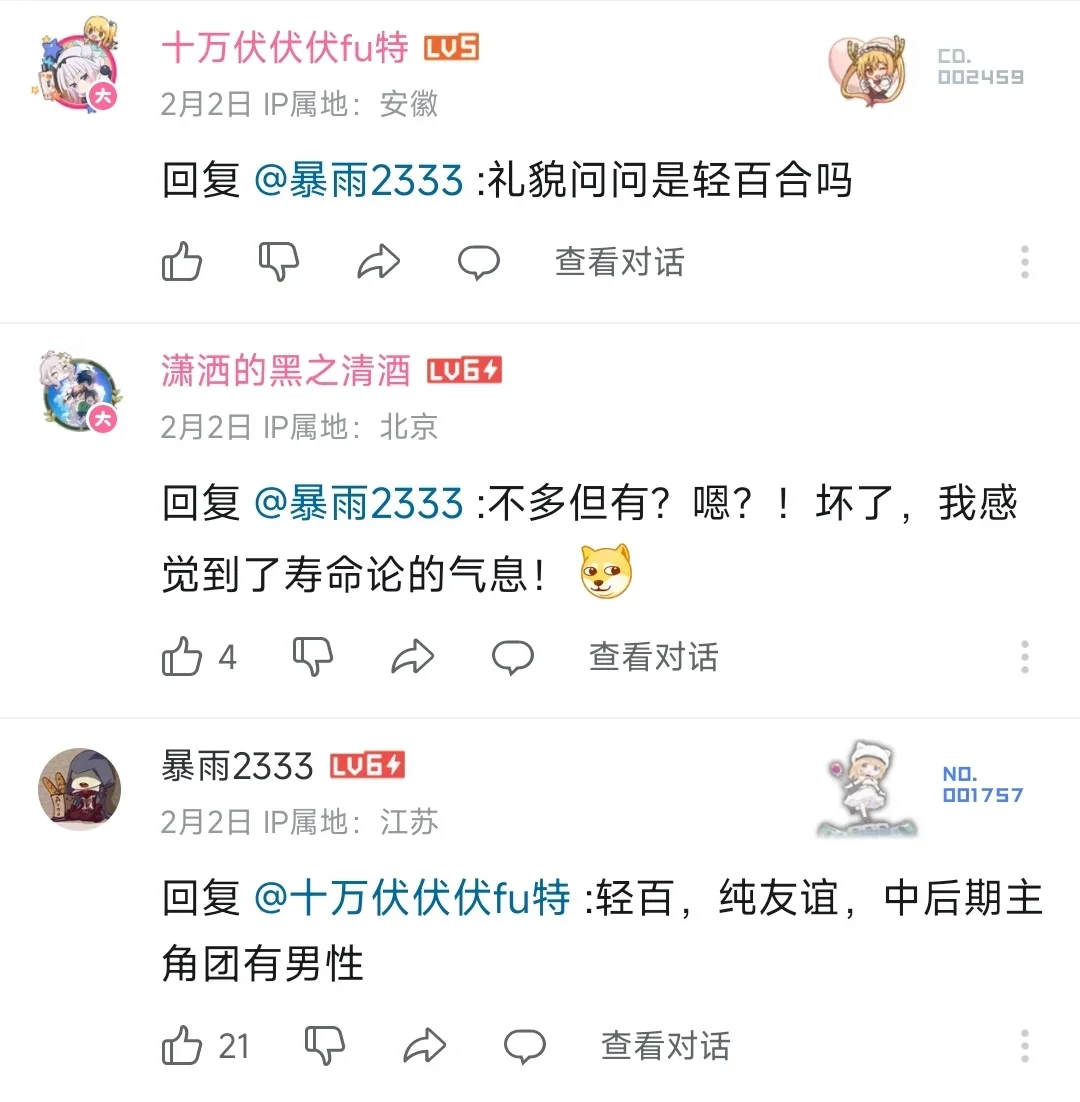Image resolution: width=1080 pixels, height=1102 pixels.
Task: Reply to 十万伏伏伏fu特's comment
Action: [x=479, y=263]
